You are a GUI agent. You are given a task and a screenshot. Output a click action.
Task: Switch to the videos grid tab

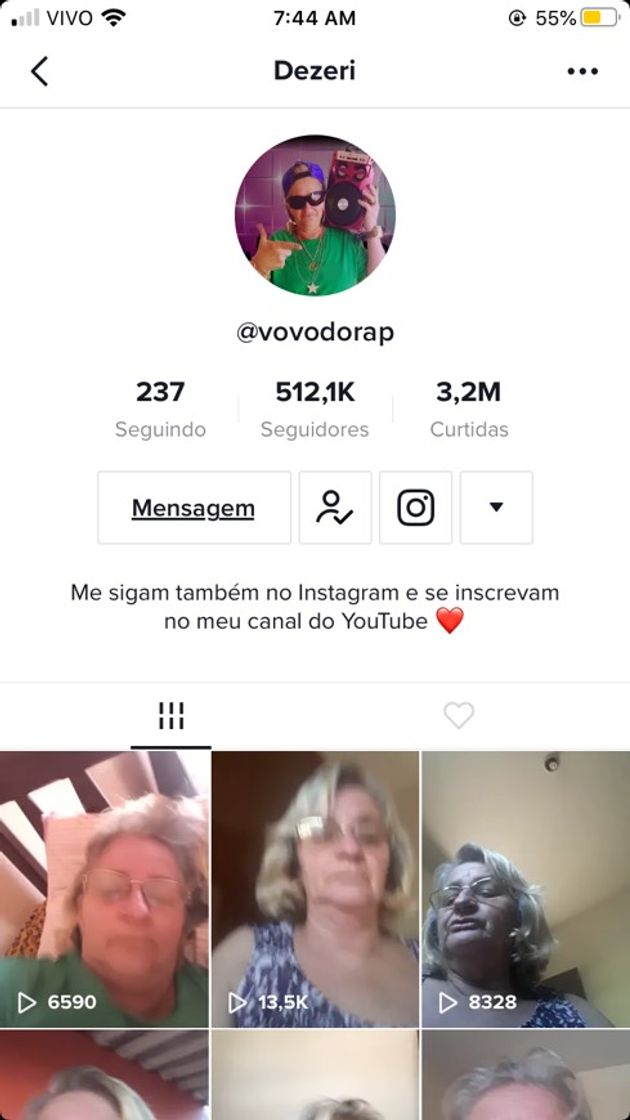click(171, 715)
